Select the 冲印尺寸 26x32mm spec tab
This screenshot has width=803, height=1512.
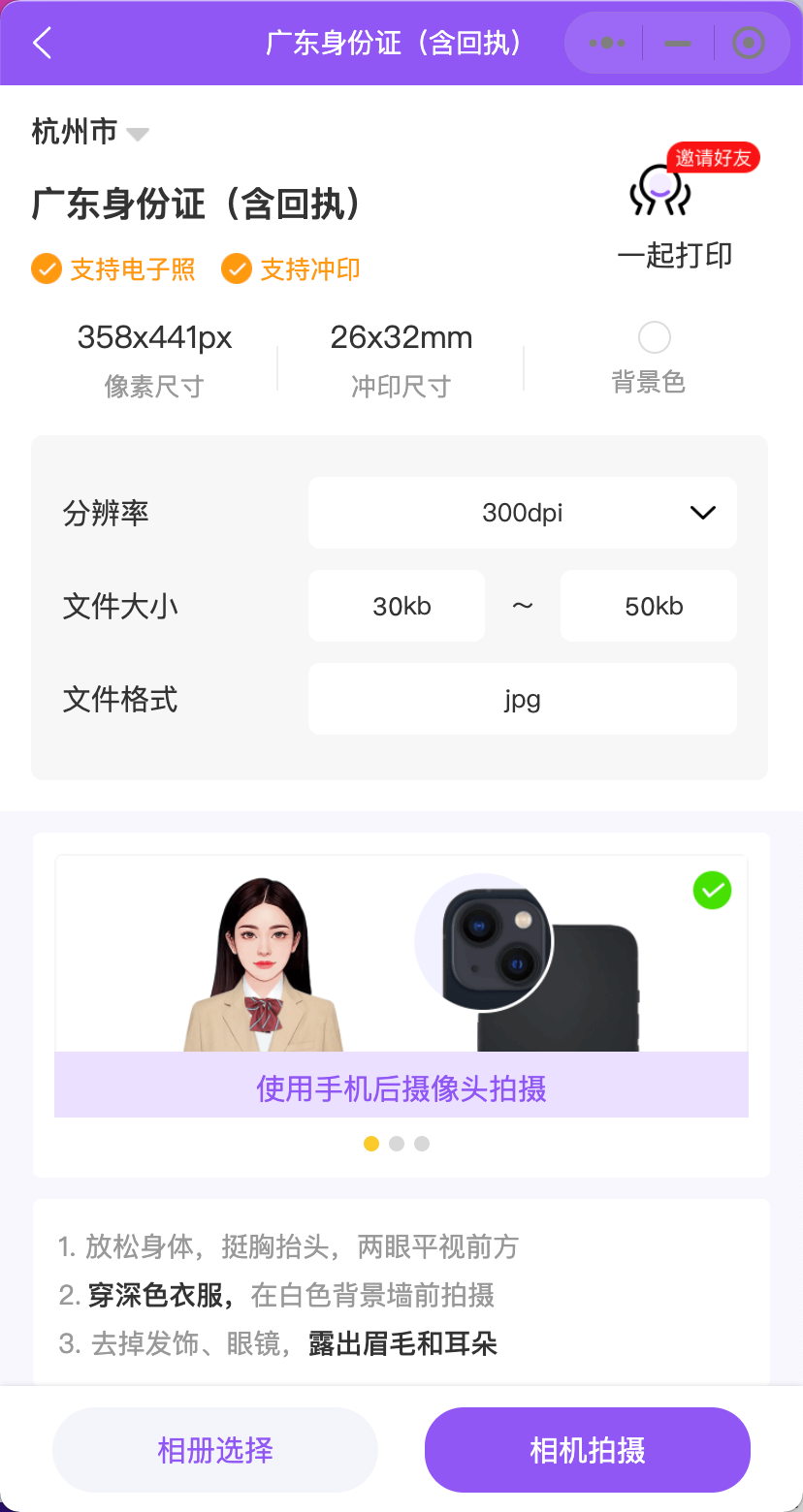point(401,359)
